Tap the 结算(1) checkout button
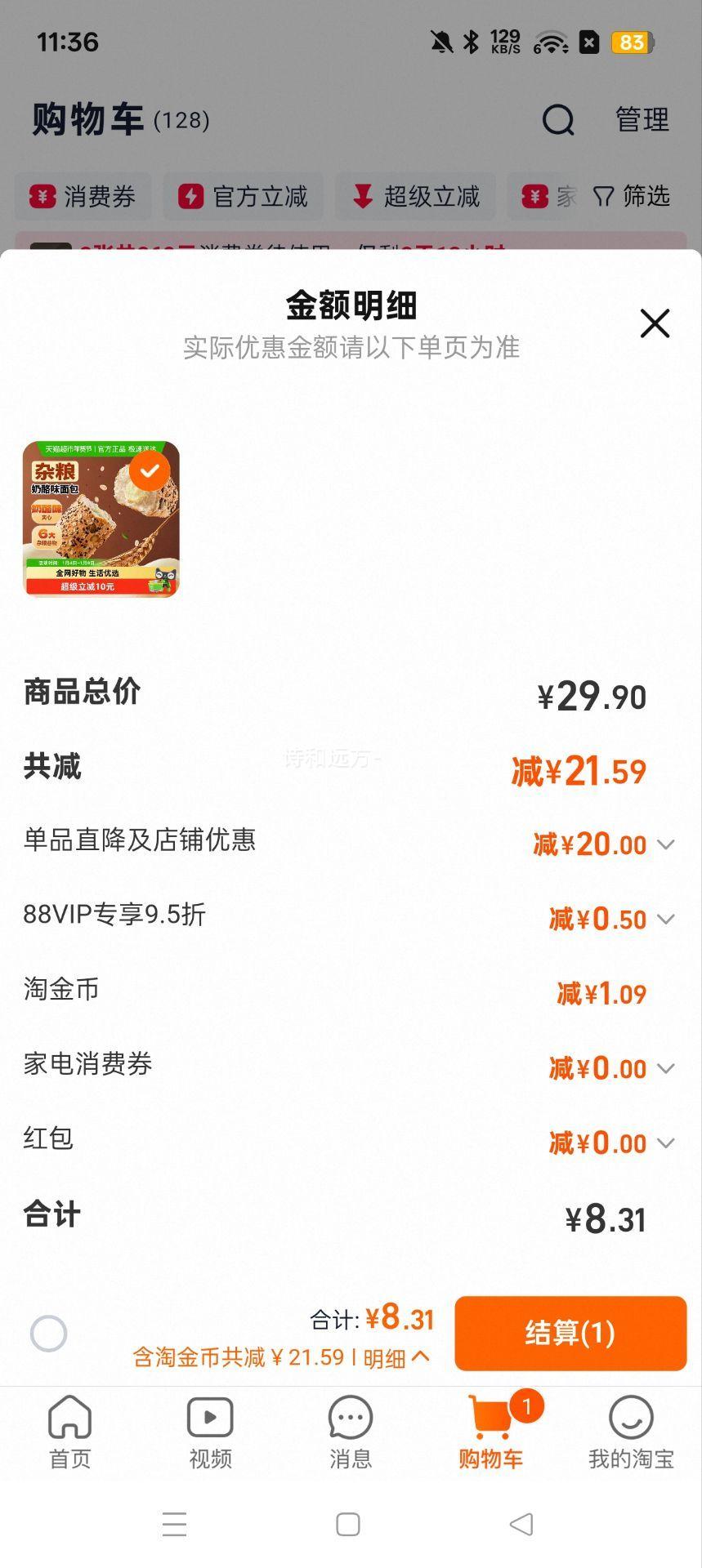Image resolution: width=702 pixels, height=1568 pixels. [x=570, y=1333]
